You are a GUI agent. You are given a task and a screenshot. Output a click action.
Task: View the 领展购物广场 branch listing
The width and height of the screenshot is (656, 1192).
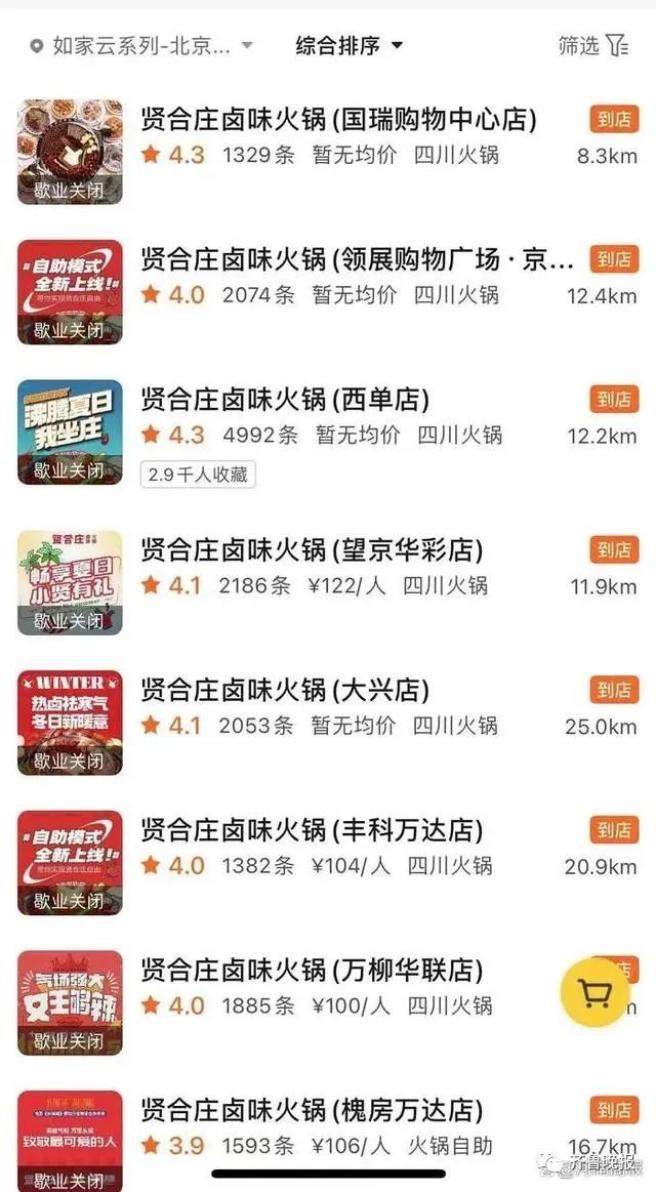click(x=356, y=261)
